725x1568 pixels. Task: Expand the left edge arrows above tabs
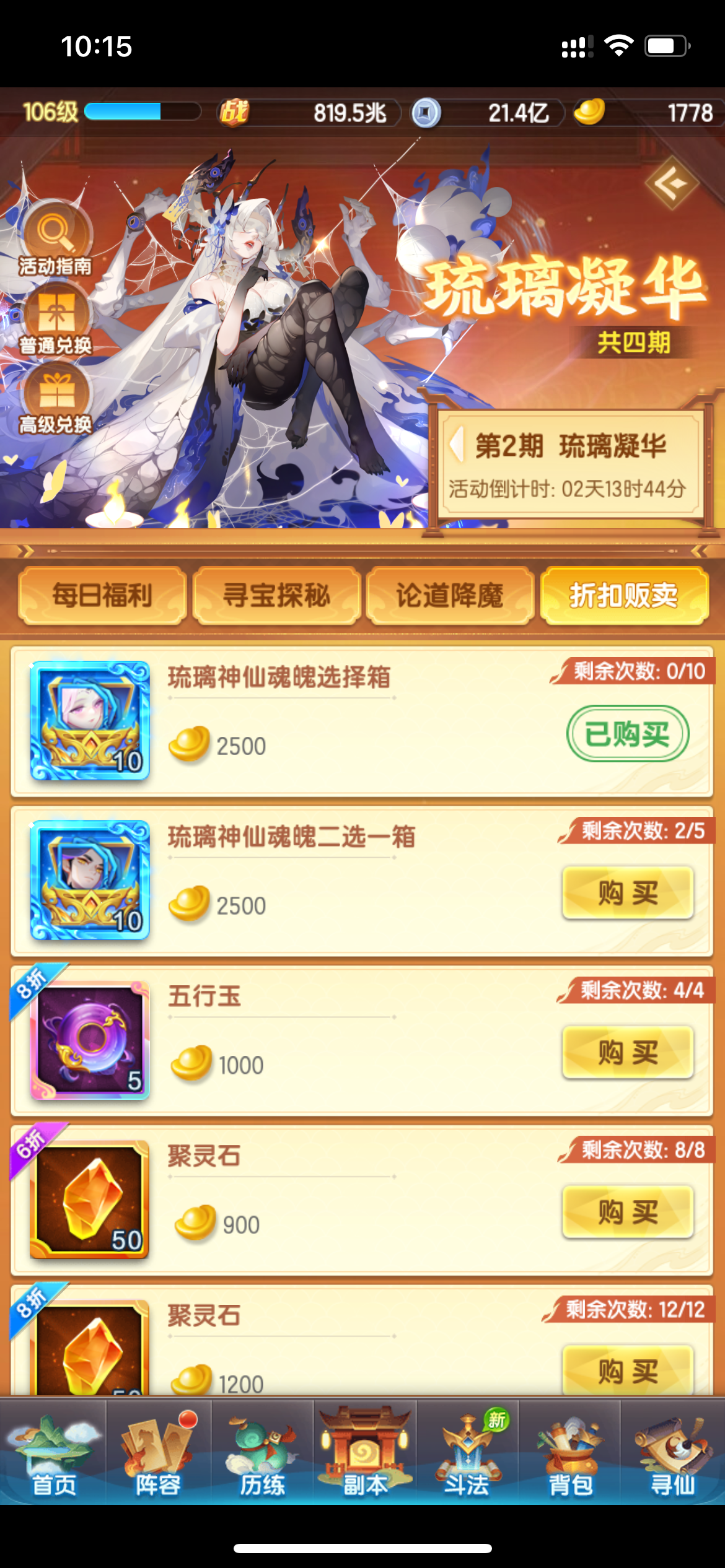point(25,551)
